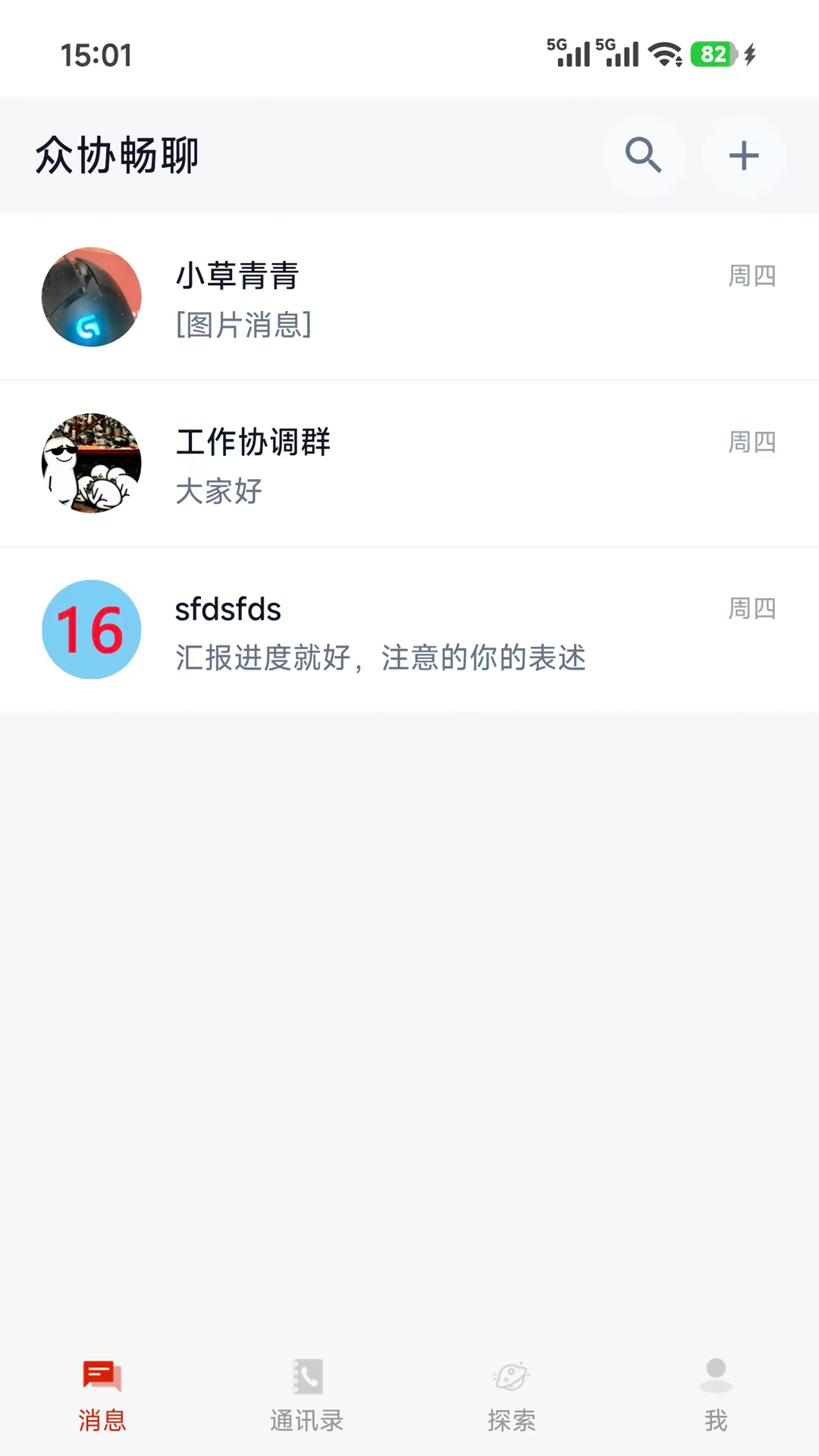Viewport: 819px width, 1456px height.
Task: Tap the 周四 timestamp next to 小草青青
Action: point(752,276)
